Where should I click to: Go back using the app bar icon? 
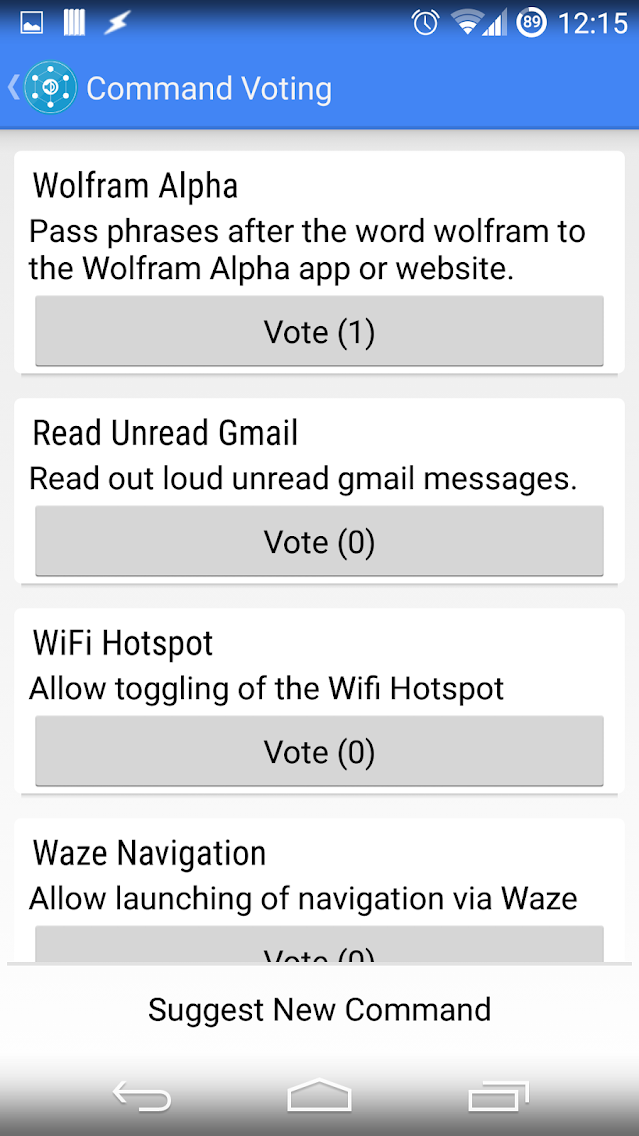tap(38, 88)
